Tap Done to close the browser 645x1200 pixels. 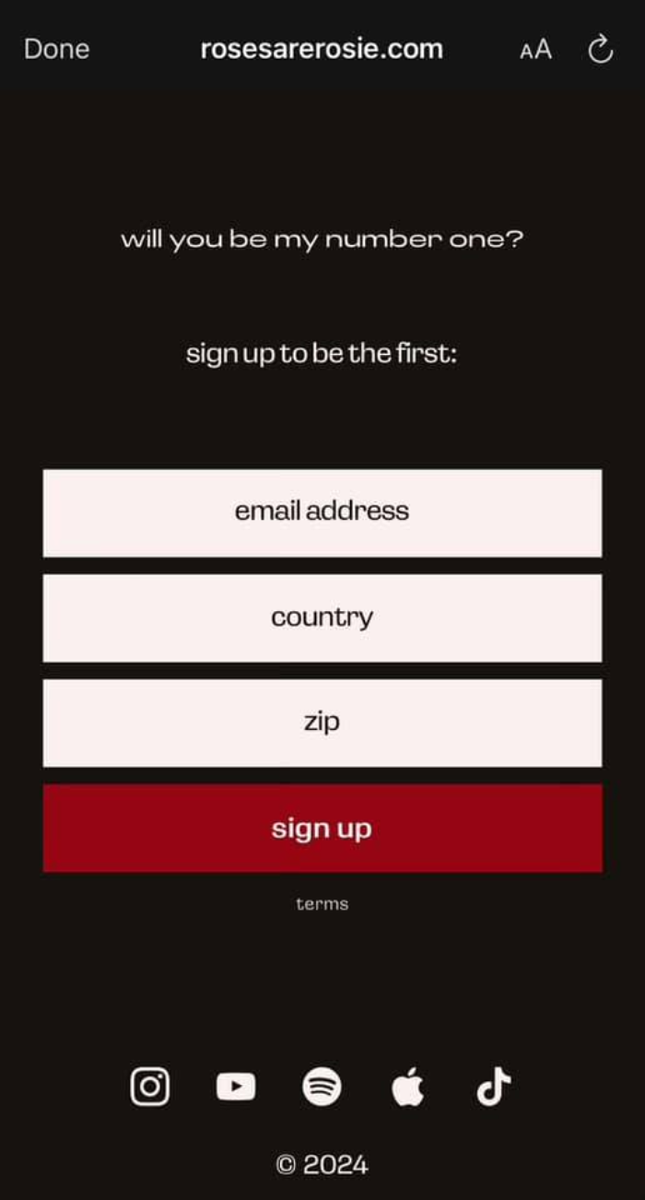[x=56, y=49]
